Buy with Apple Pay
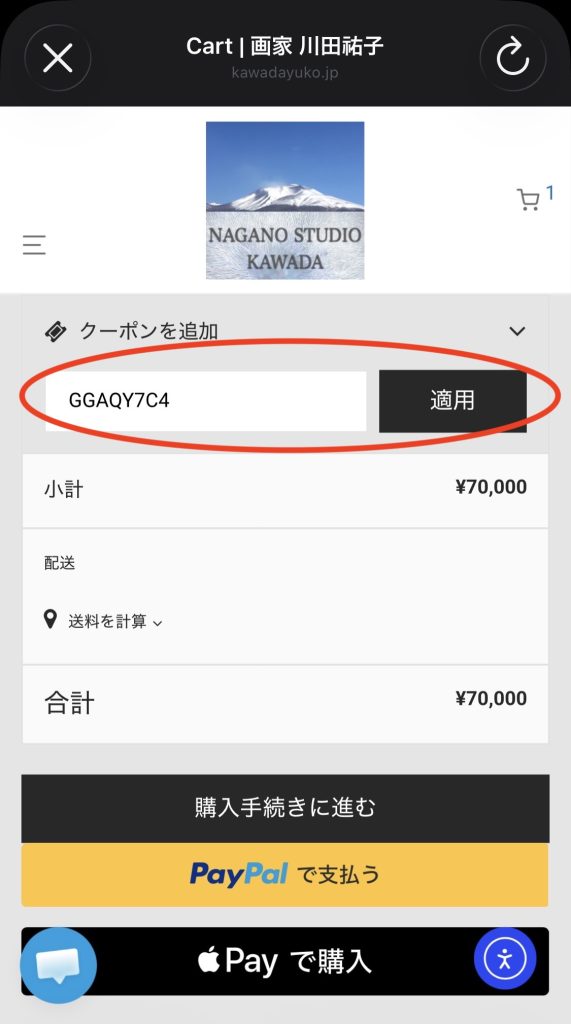 [x=285, y=961]
